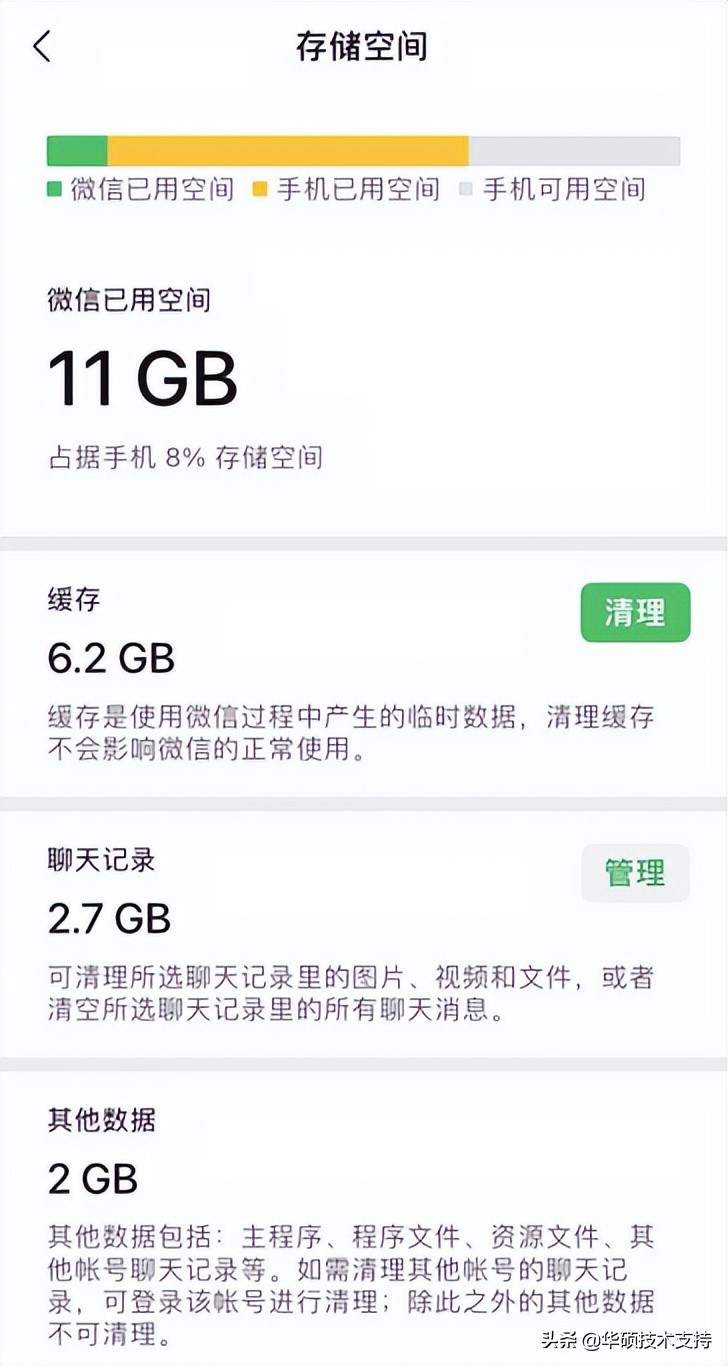This screenshot has width=728, height=1366.
Task: Tap the 其他数据 section heading
Action: 102,1121
